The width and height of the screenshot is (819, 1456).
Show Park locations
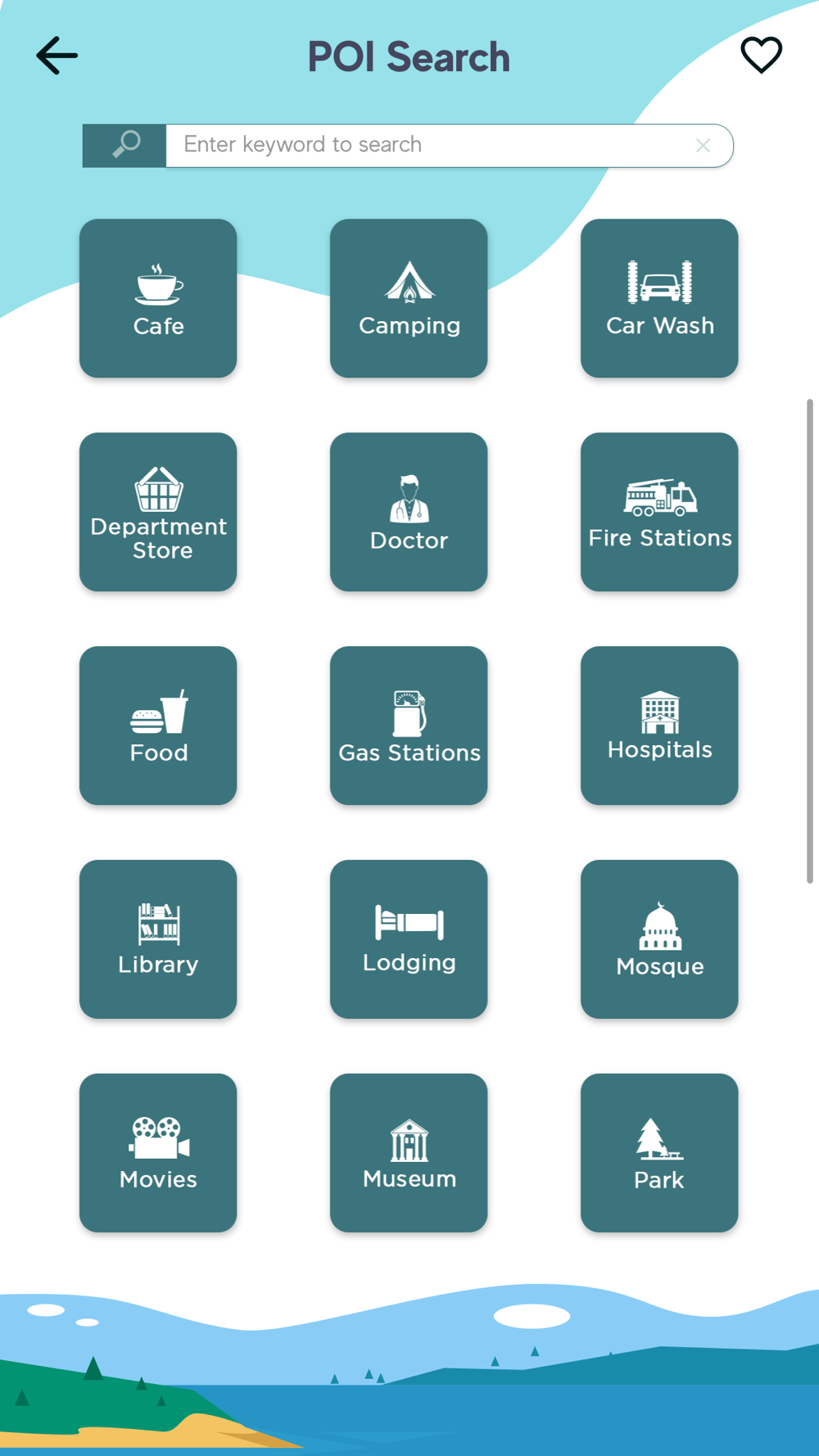point(659,1153)
